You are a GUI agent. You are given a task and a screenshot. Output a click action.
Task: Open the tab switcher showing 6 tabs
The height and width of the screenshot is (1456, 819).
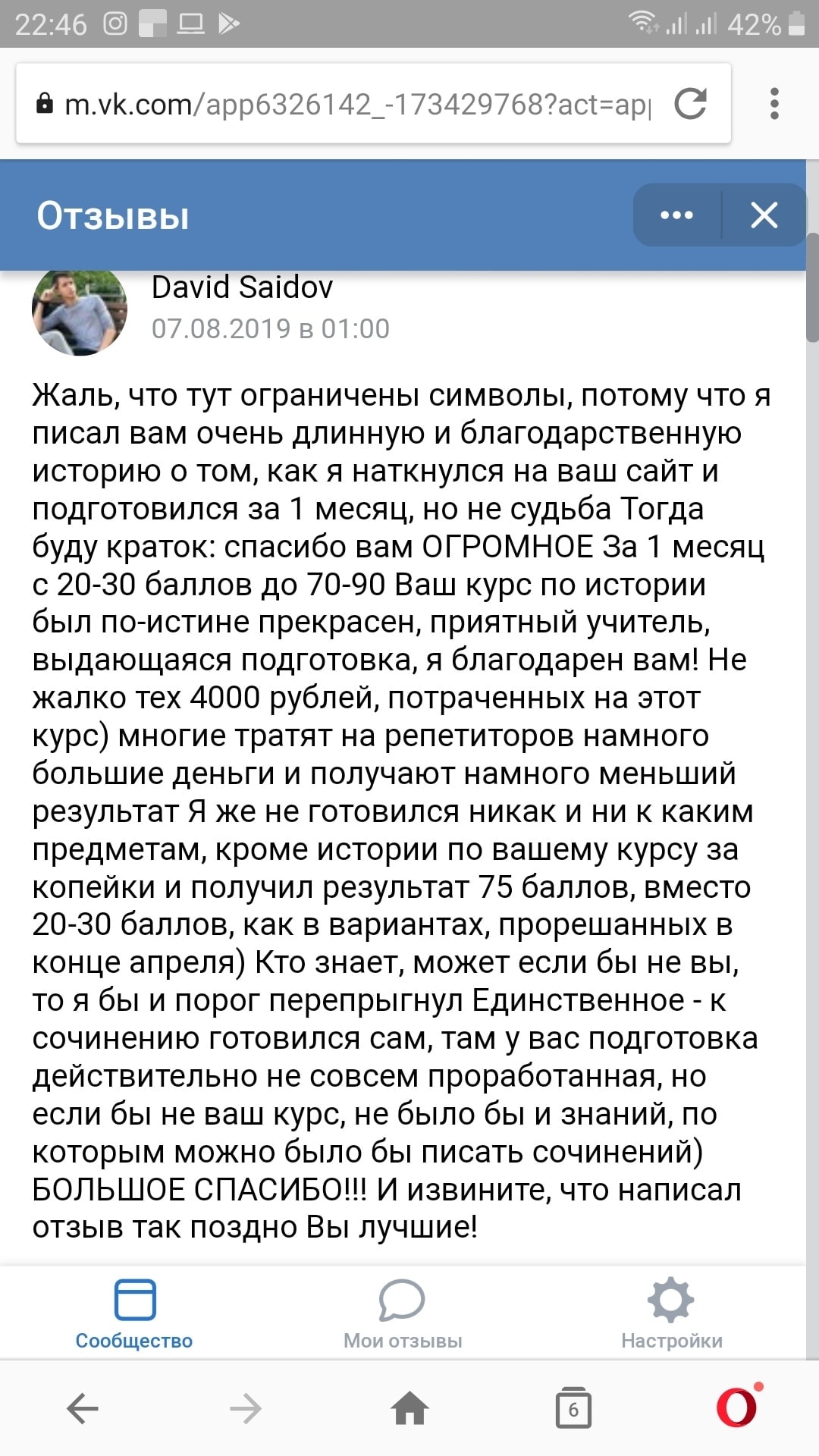[x=573, y=1409]
